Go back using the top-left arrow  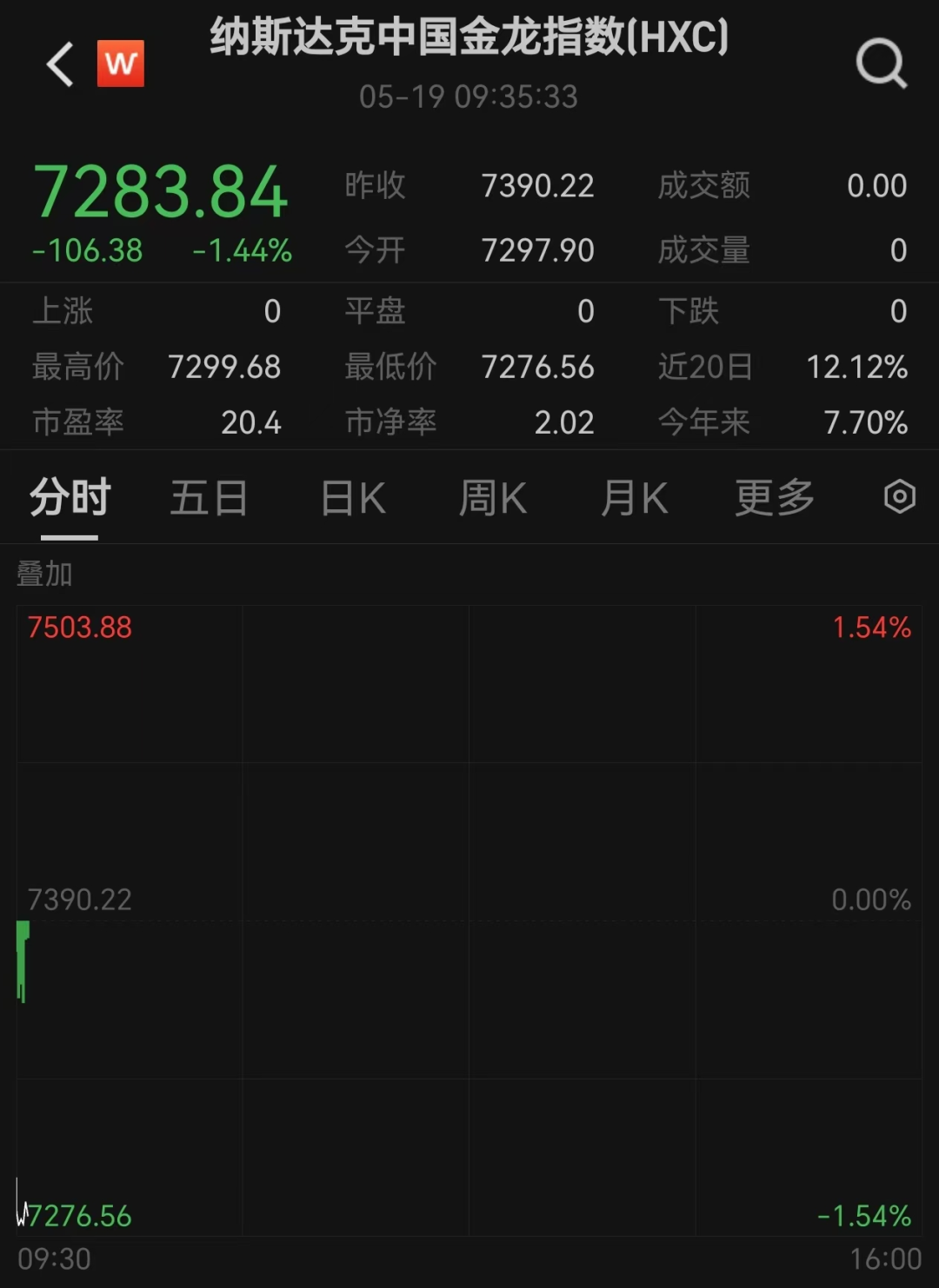(x=60, y=65)
